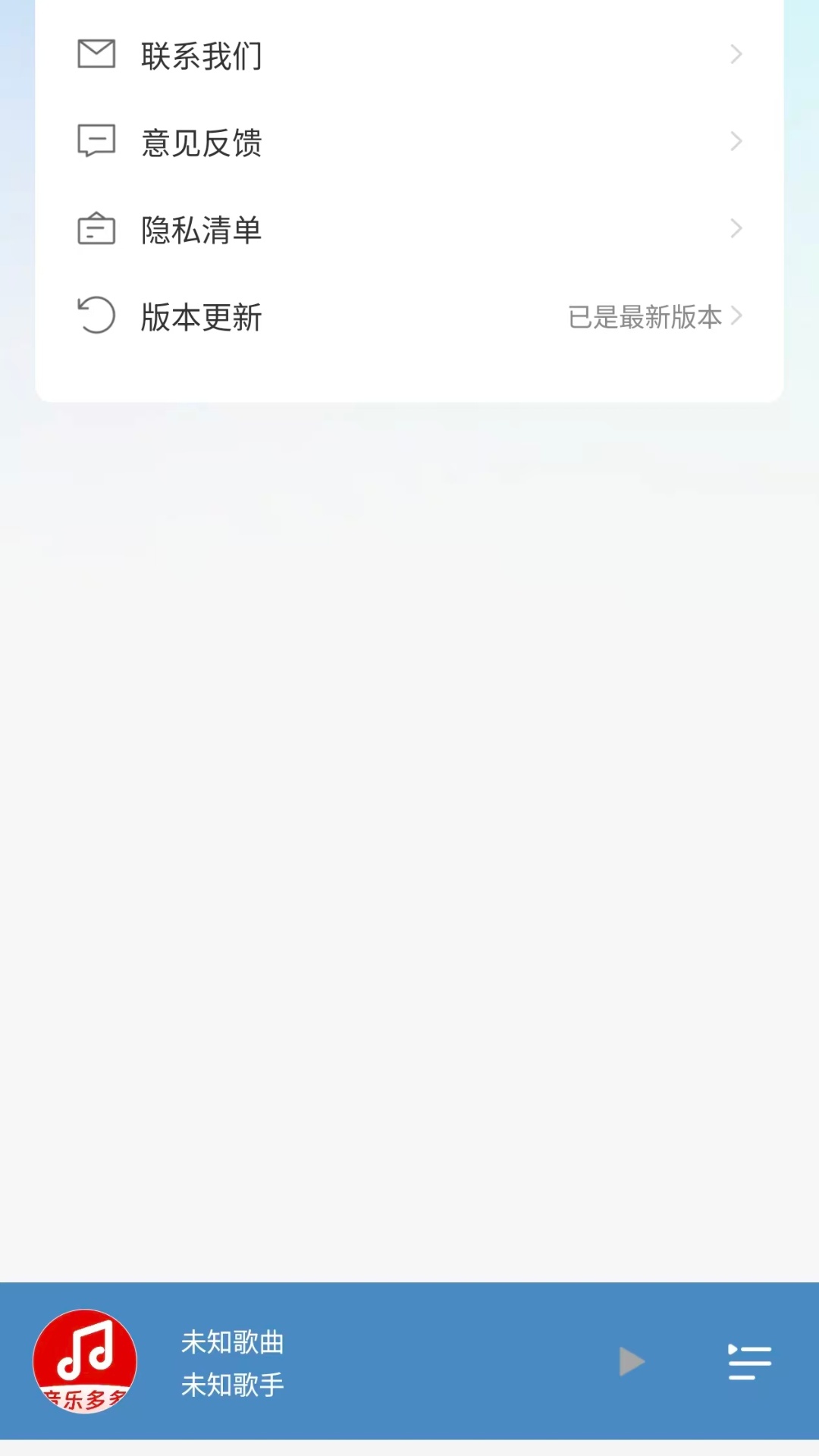Tap the 未知歌曲 song title

[231, 1343]
